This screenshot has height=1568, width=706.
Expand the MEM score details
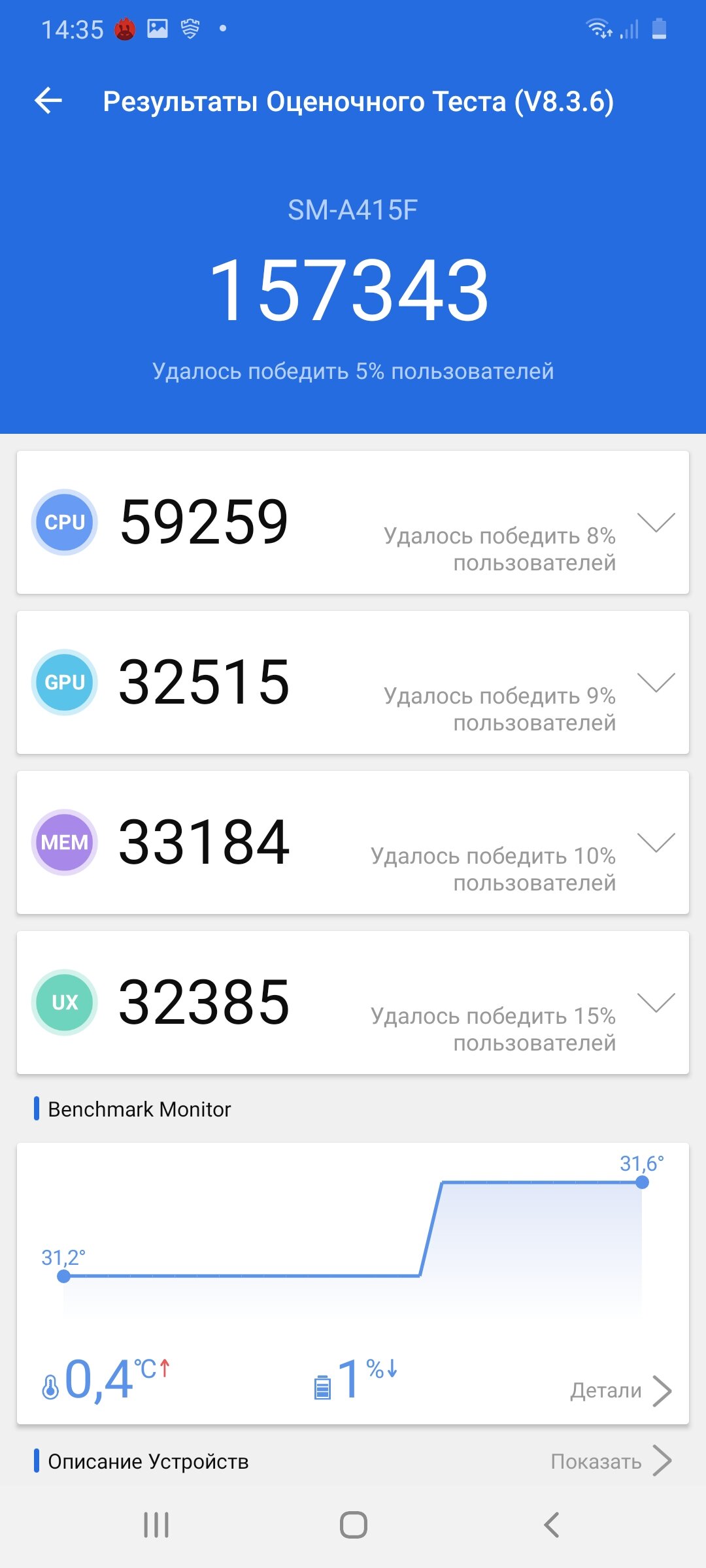(x=656, y=842)
